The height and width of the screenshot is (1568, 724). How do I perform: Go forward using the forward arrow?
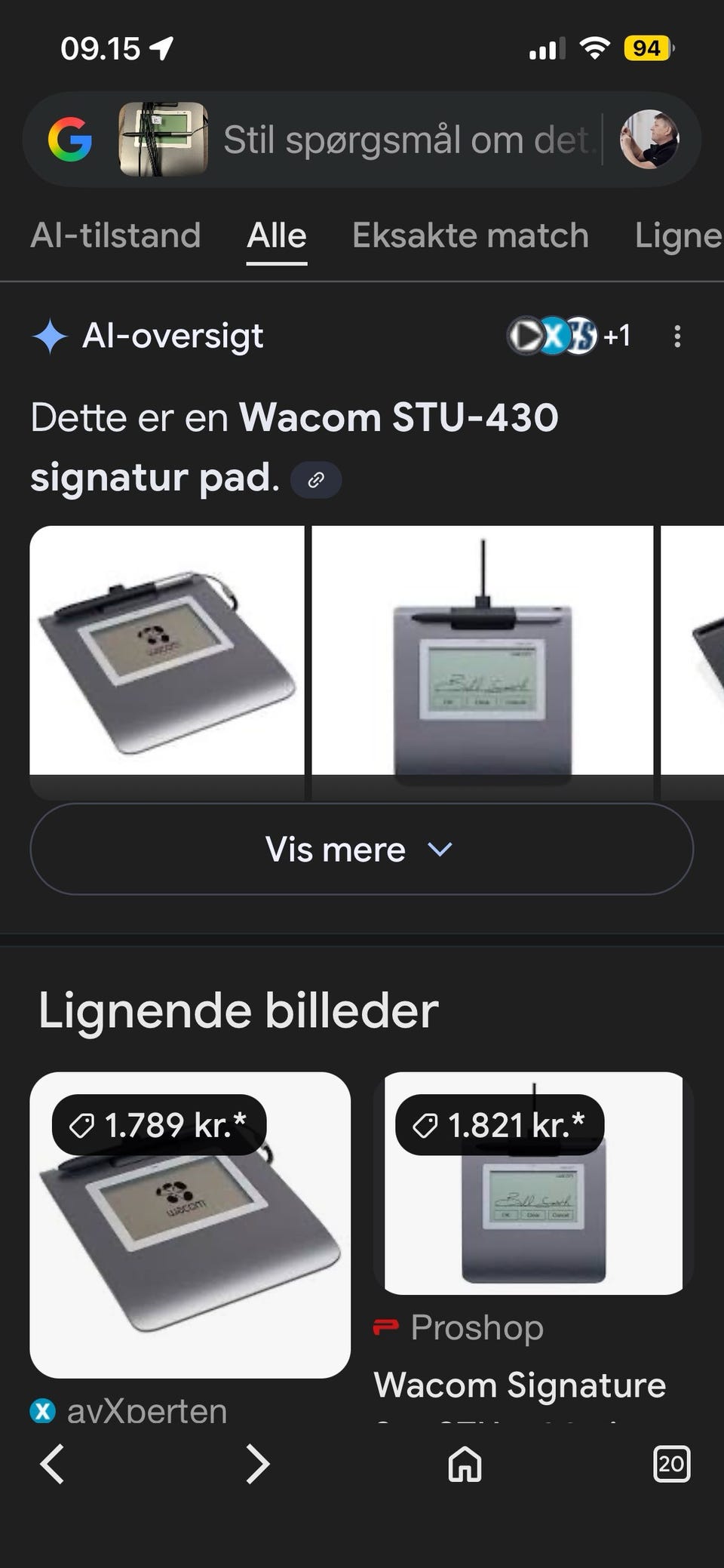pos(256,1465)
